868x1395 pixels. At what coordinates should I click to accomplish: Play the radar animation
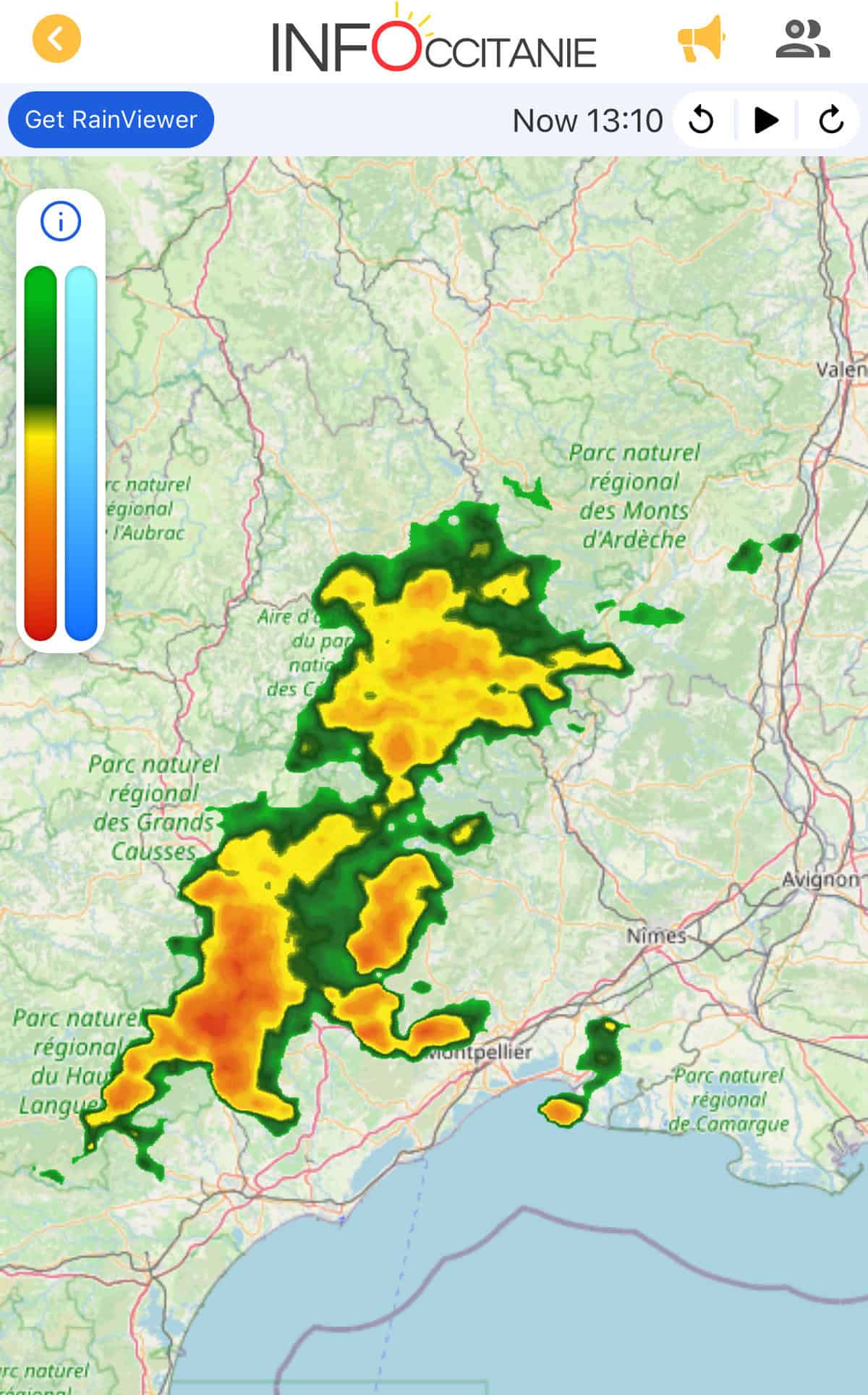(x=765, y=120)
